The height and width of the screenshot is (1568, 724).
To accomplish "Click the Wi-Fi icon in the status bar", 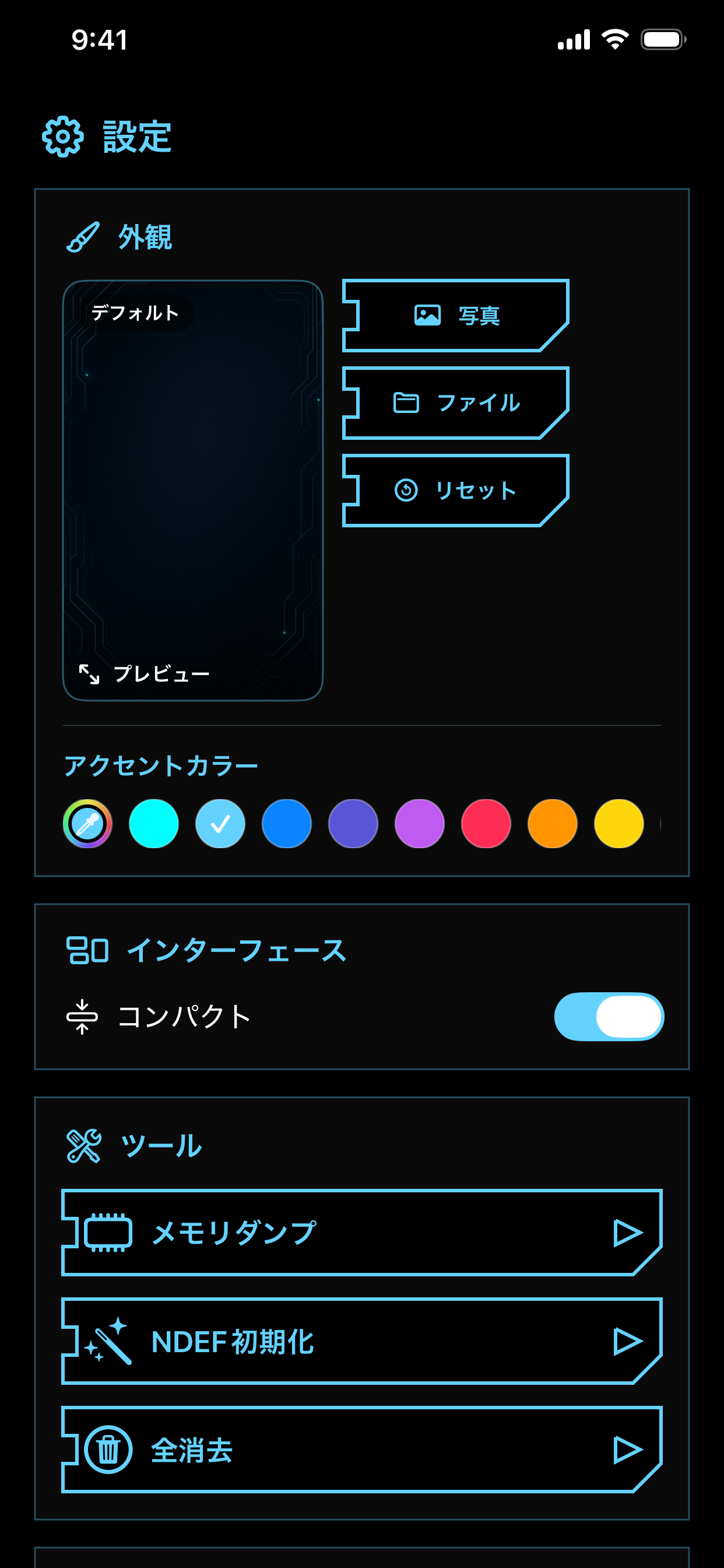I will pos(614,40).
